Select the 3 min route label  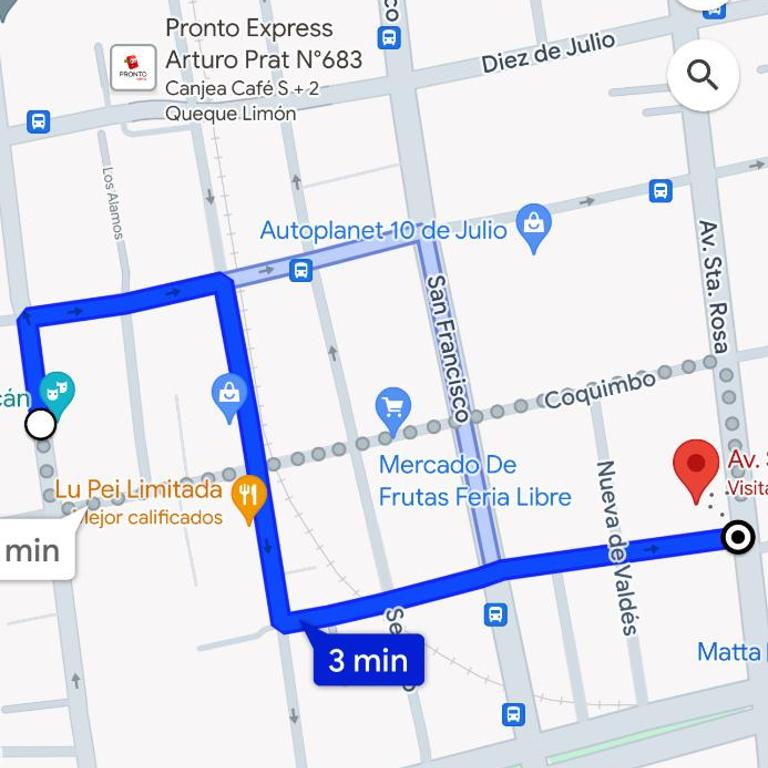click(367, 660)
